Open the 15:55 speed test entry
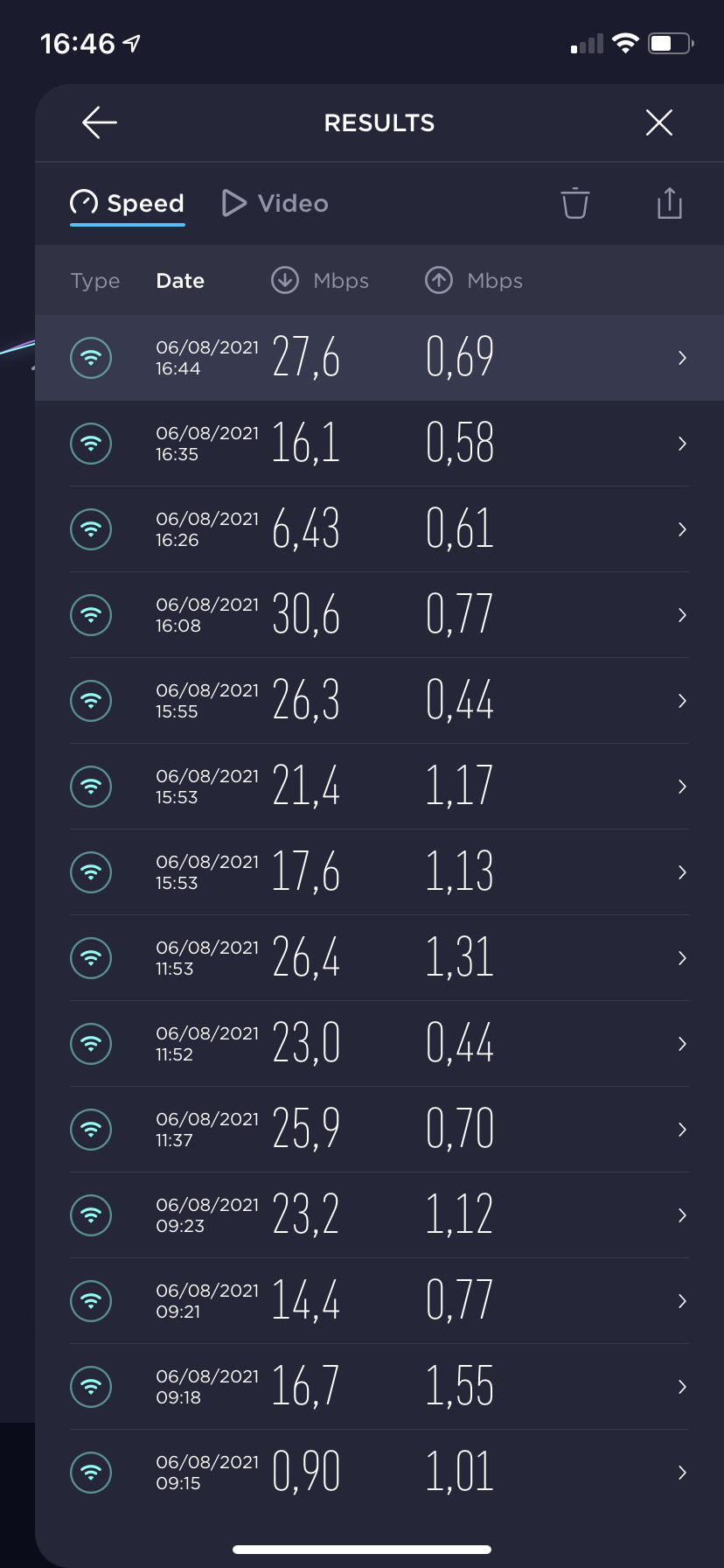The image size is (724, 1568). tap(379, 701)
